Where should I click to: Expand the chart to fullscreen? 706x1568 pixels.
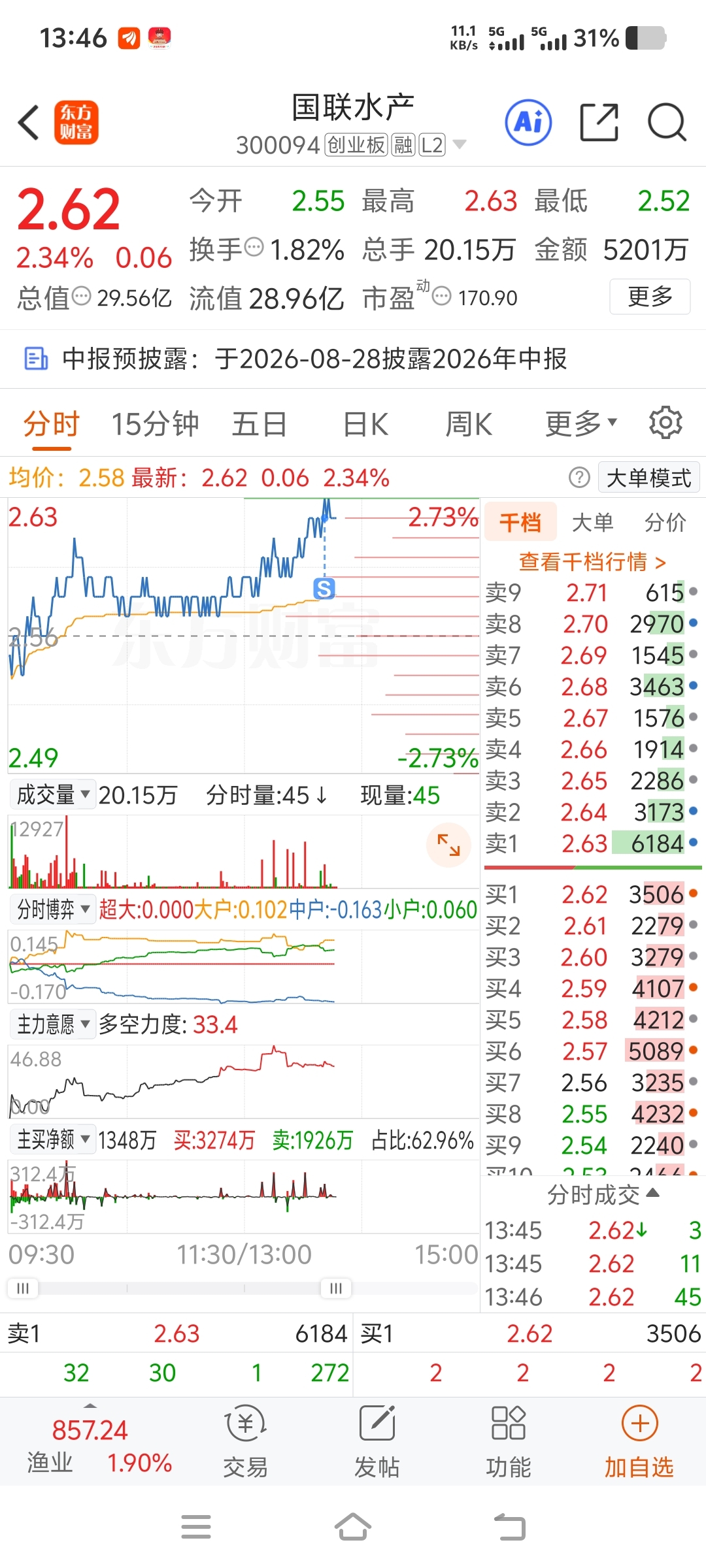448,845
